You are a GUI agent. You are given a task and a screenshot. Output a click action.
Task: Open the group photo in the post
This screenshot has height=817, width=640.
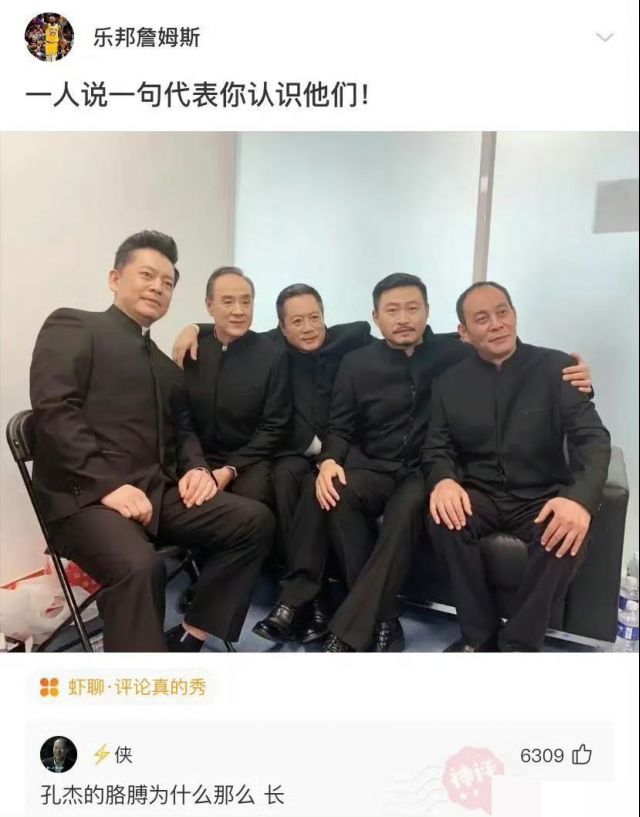tap(319, 390)
